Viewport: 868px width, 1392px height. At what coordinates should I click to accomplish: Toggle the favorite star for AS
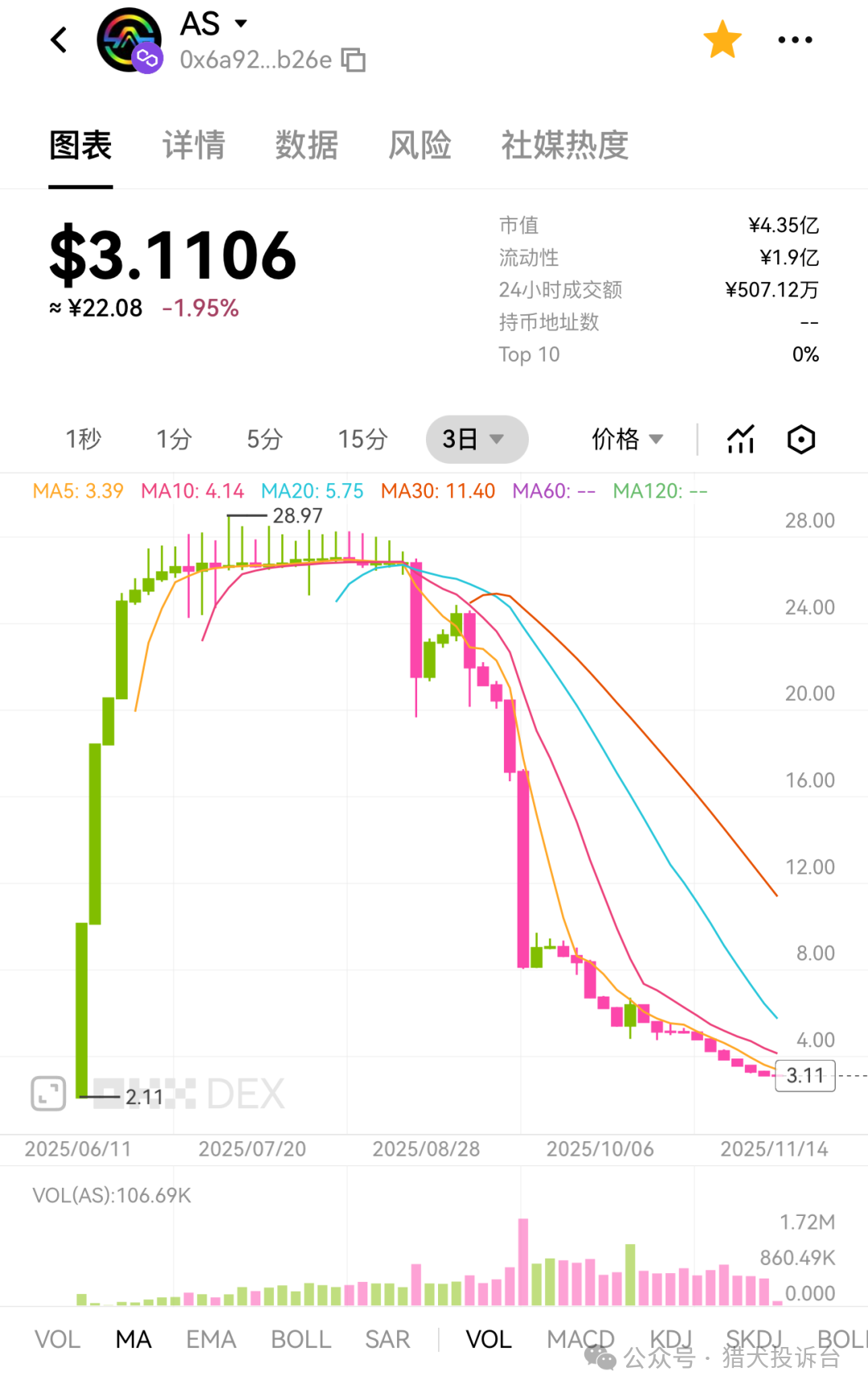point(723,39)
